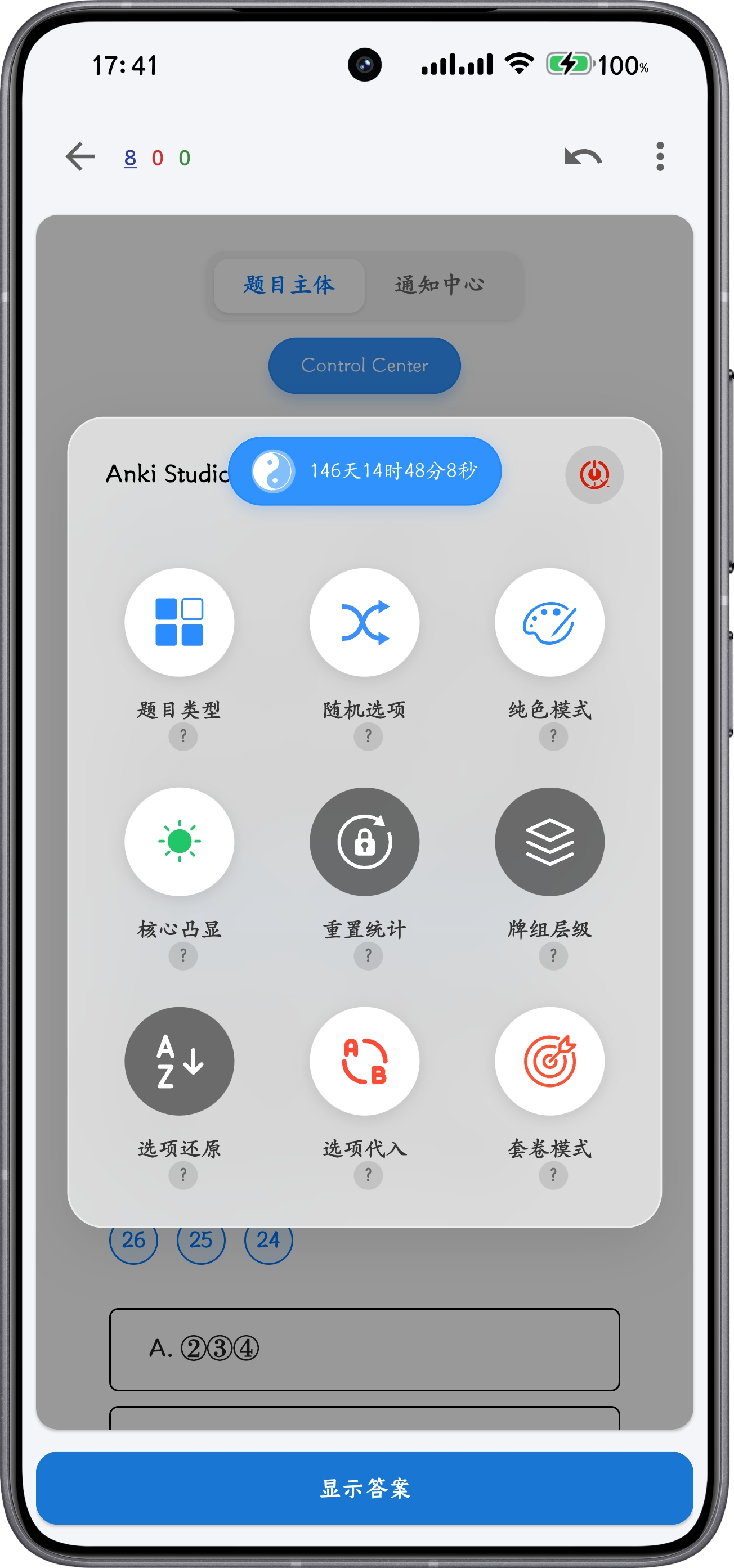Enable 选项还原 sort option
This screenshot has width=734, height=1568.
coord(179,1061)
